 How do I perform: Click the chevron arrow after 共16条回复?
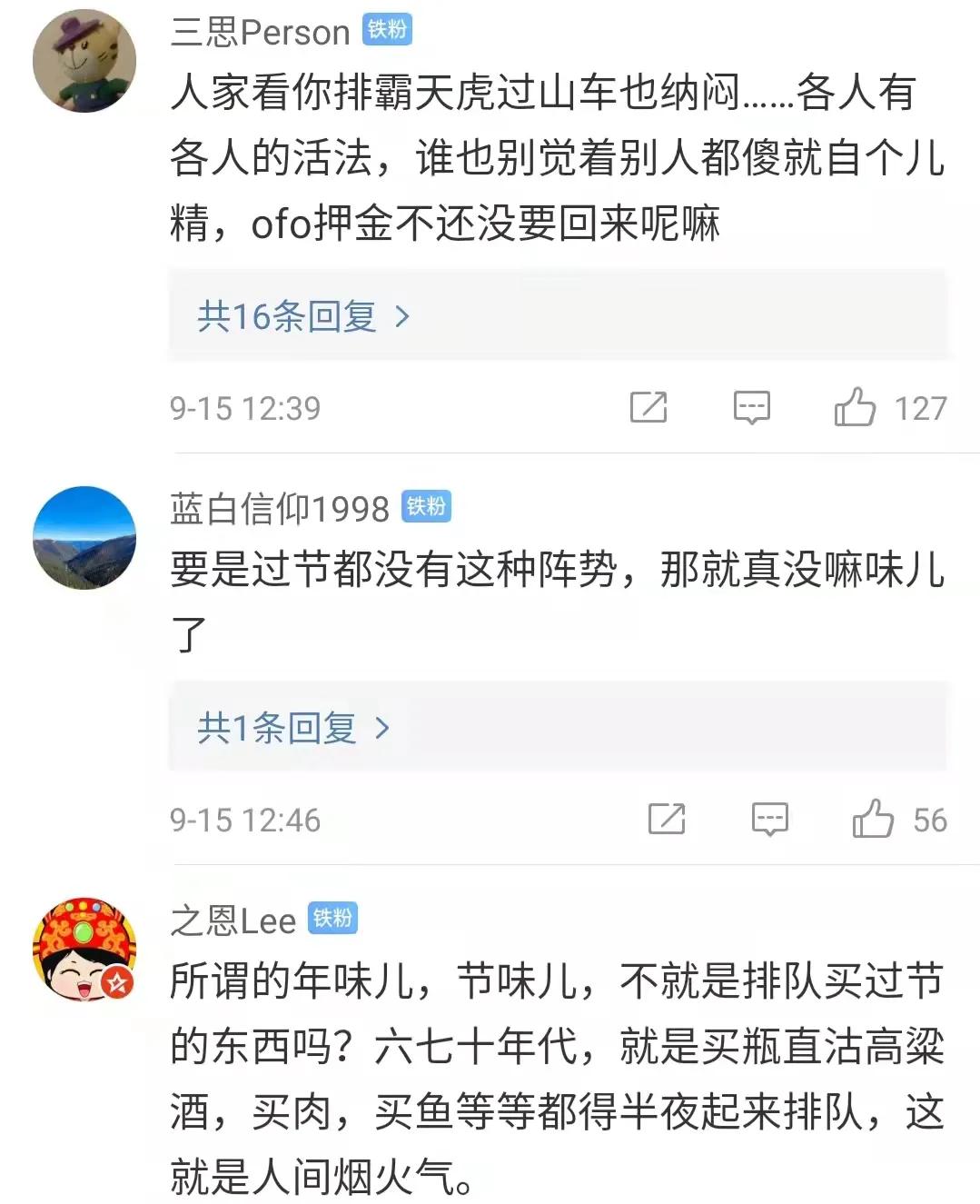tap(402, 315)
